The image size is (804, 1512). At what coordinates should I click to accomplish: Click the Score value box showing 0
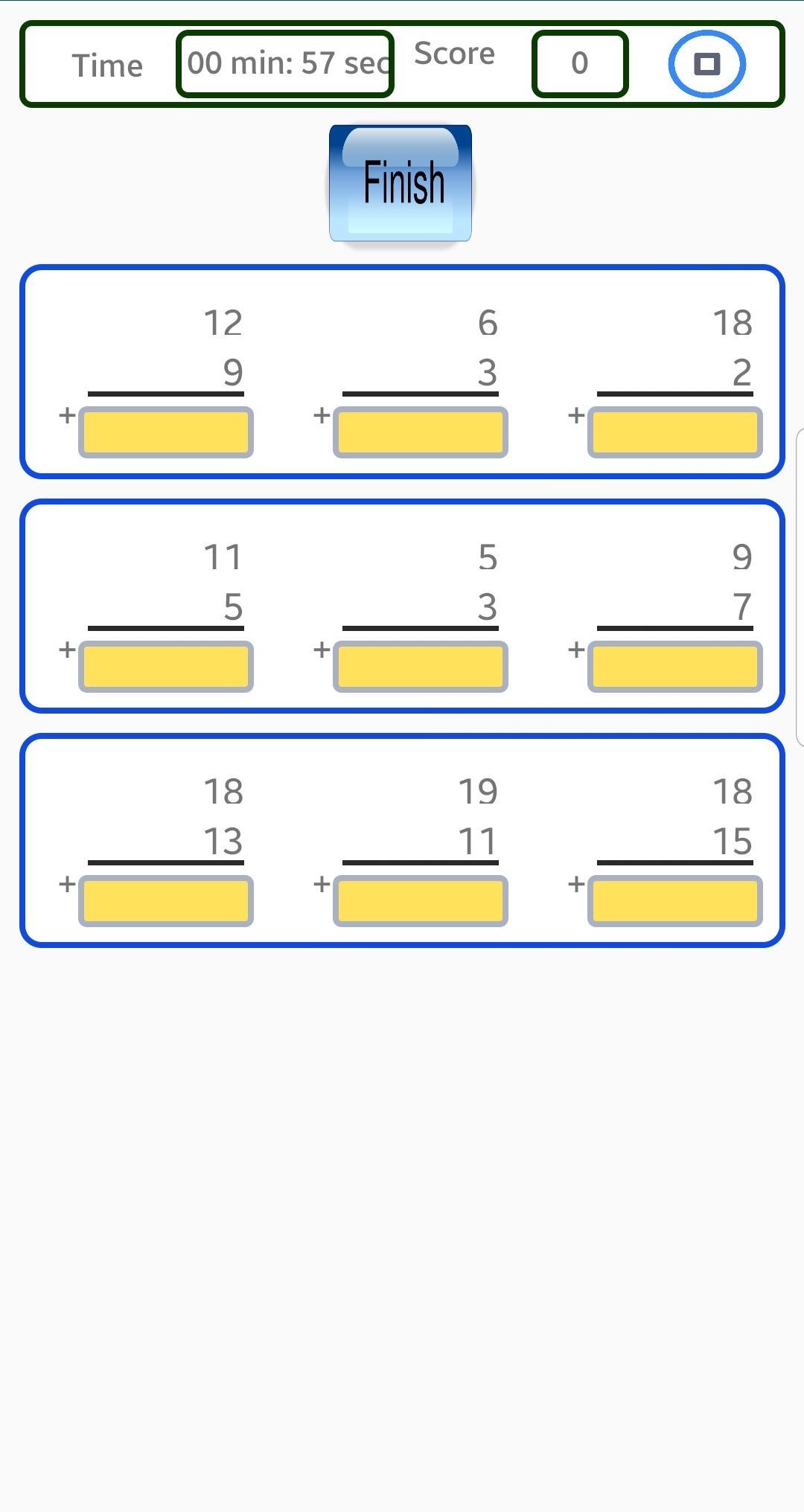point(579,63)
